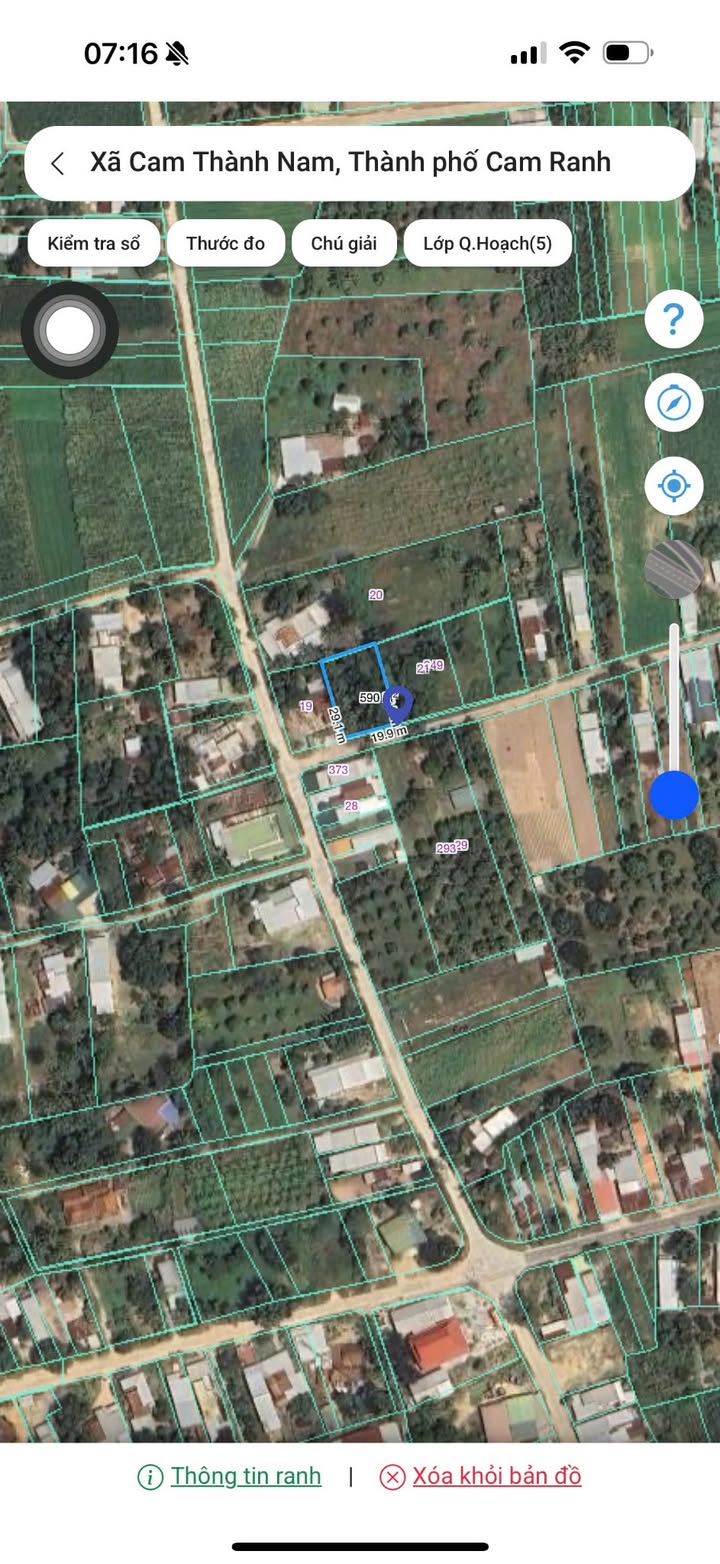This screenshot has width=720, height=1564.
Task: Open the help question mark button
Action: pyautogui.click(x=673, y=320)
